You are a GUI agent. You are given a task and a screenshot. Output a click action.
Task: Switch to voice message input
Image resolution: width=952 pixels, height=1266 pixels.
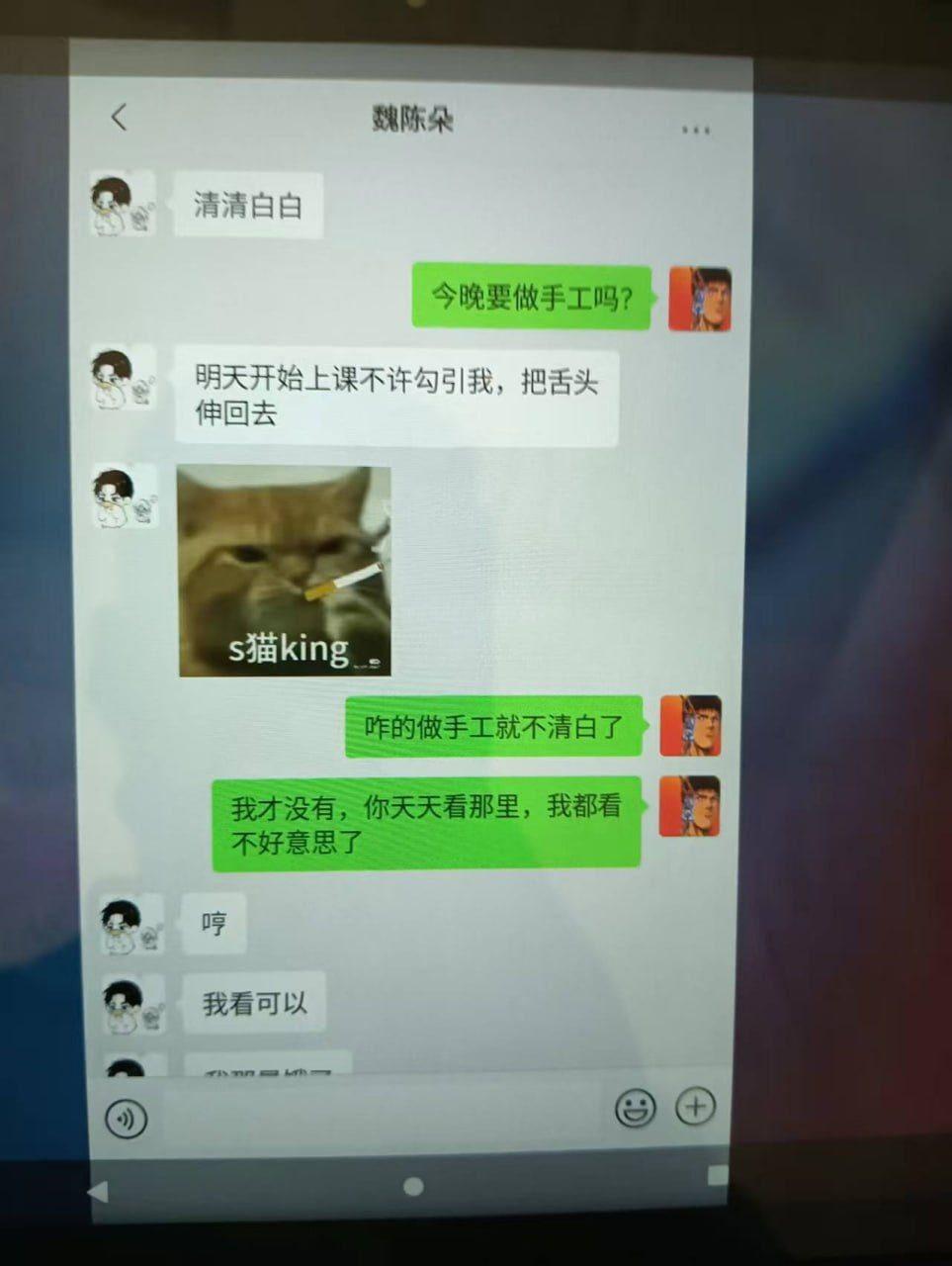point(127,1119)
